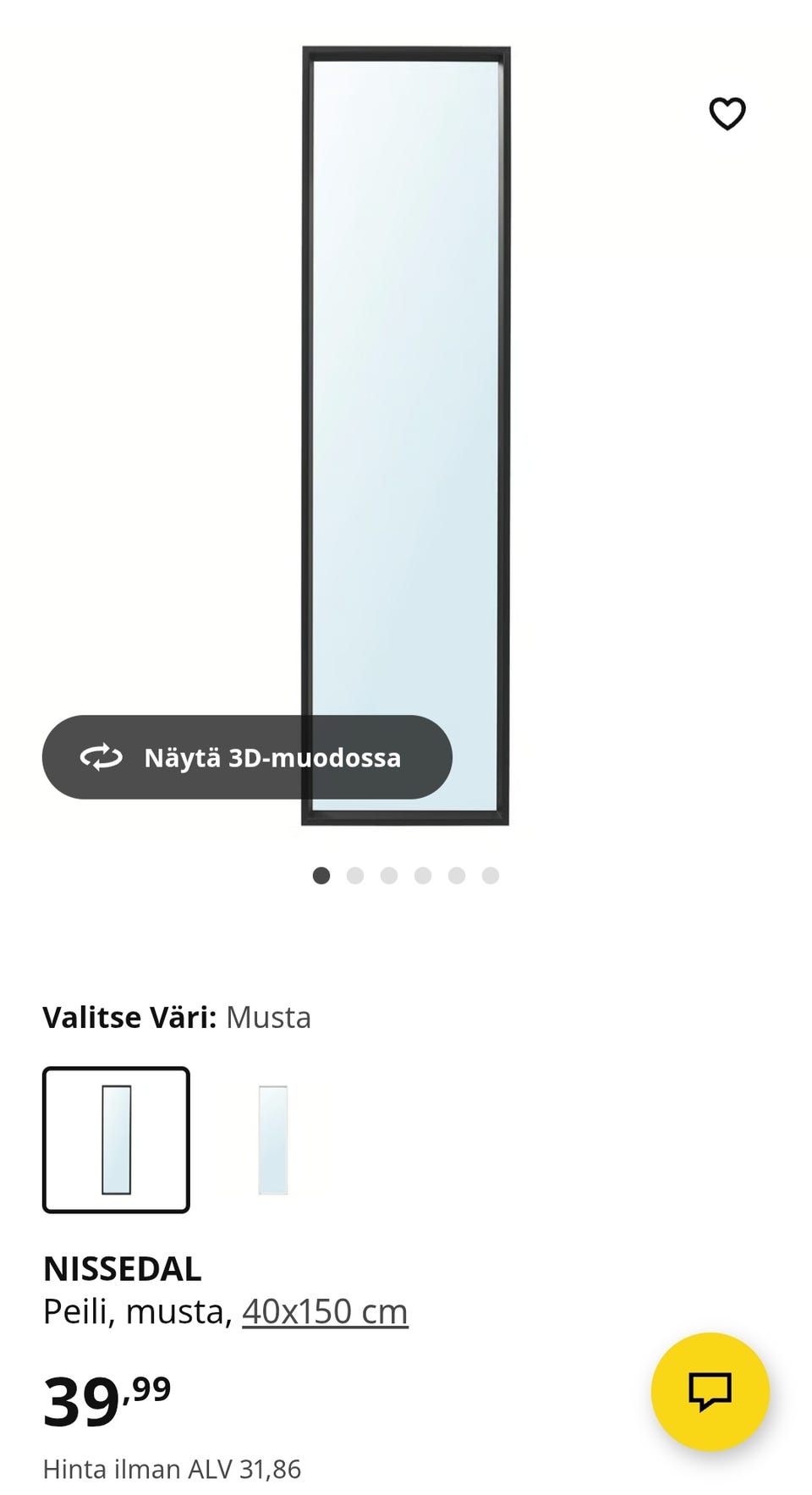The height and width of the screenshot is (1495, 812).
Task: Open the size dropdown via underlined dimensions
Action: [324, 1311]
